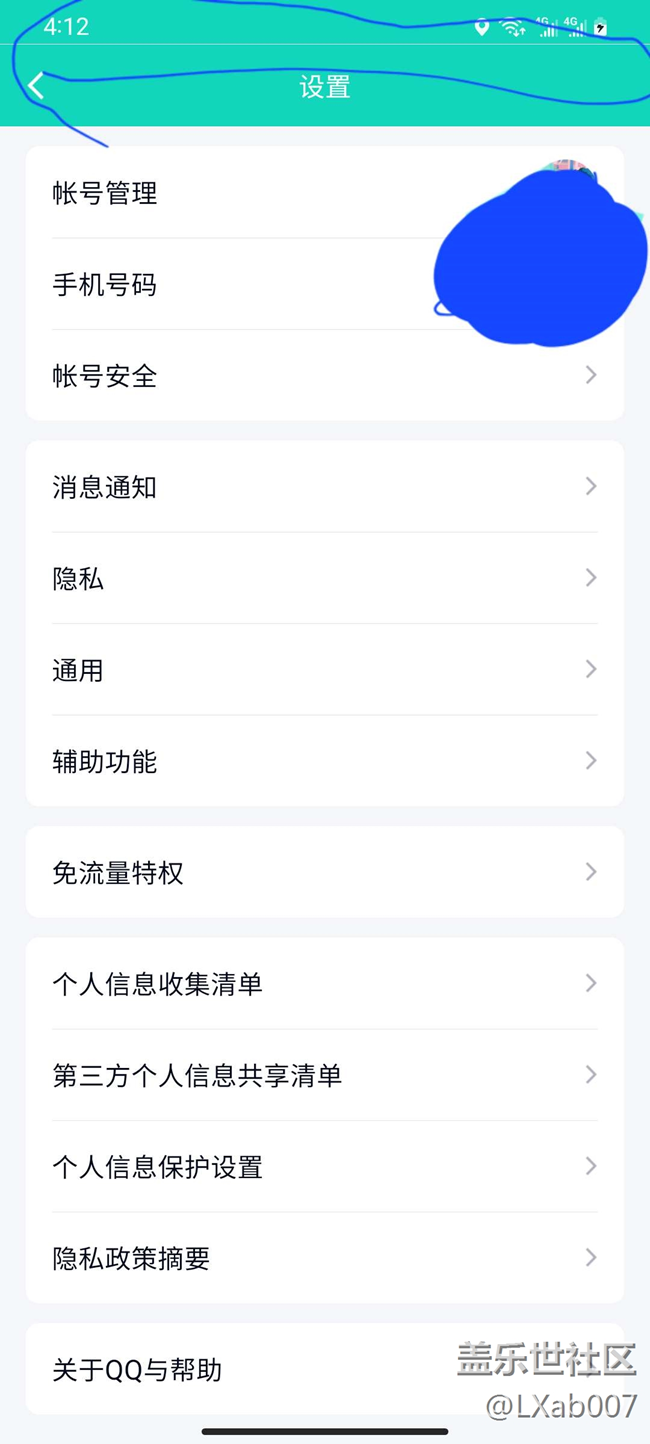650x1444 pixels.
Task: Open 辅助功能 settings
Action: click(x=325, y=761)
